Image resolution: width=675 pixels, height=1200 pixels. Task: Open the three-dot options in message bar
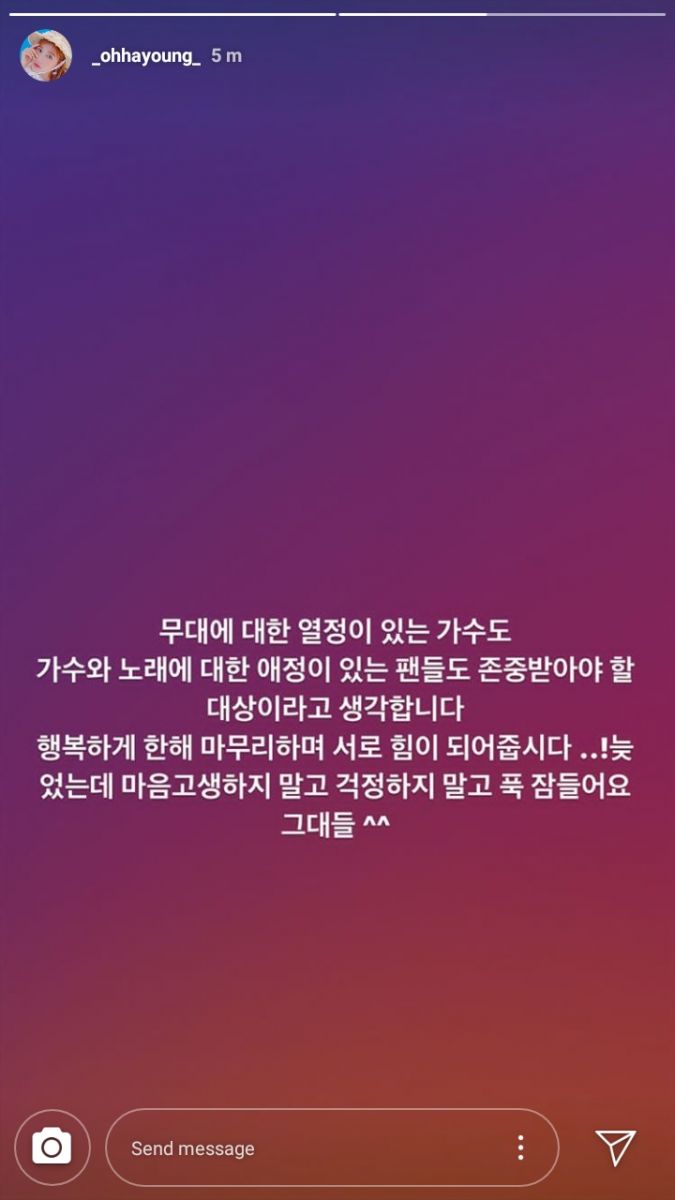520,1147
